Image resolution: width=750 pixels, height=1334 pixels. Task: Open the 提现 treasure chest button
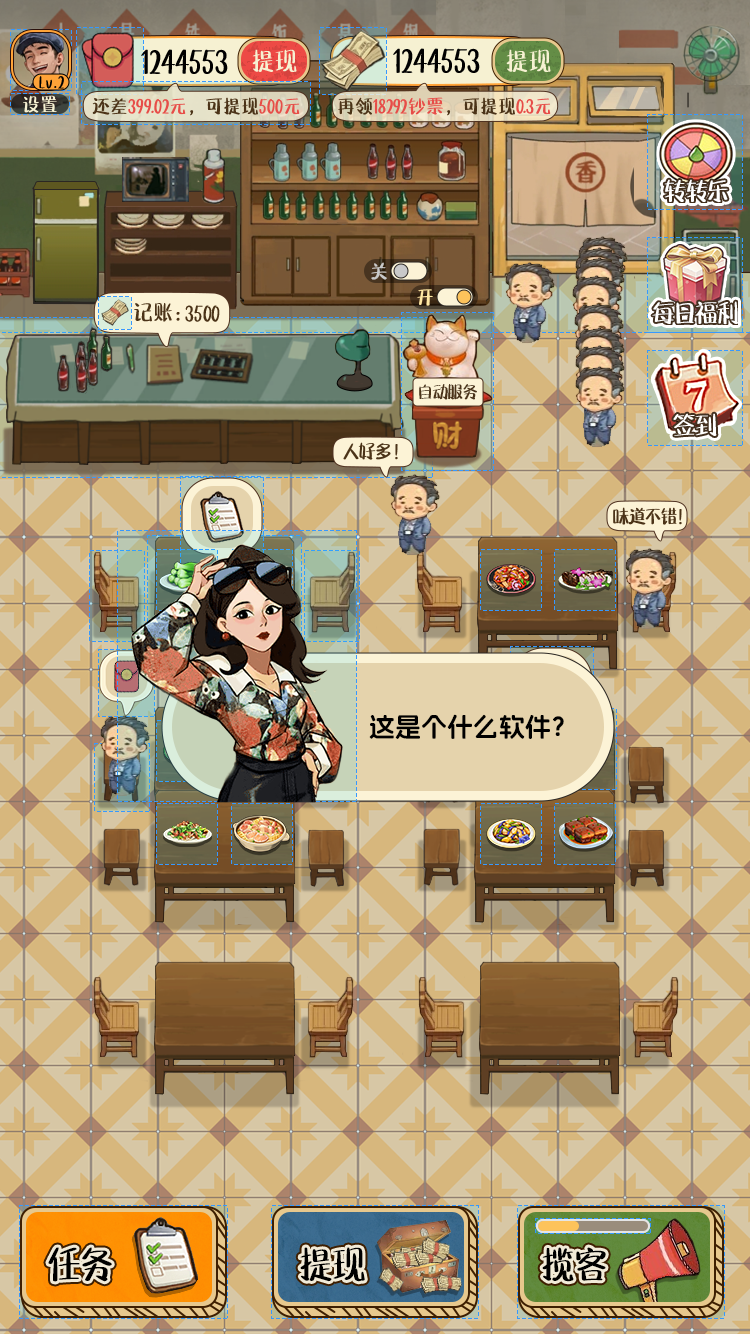tap(374, 1262)
